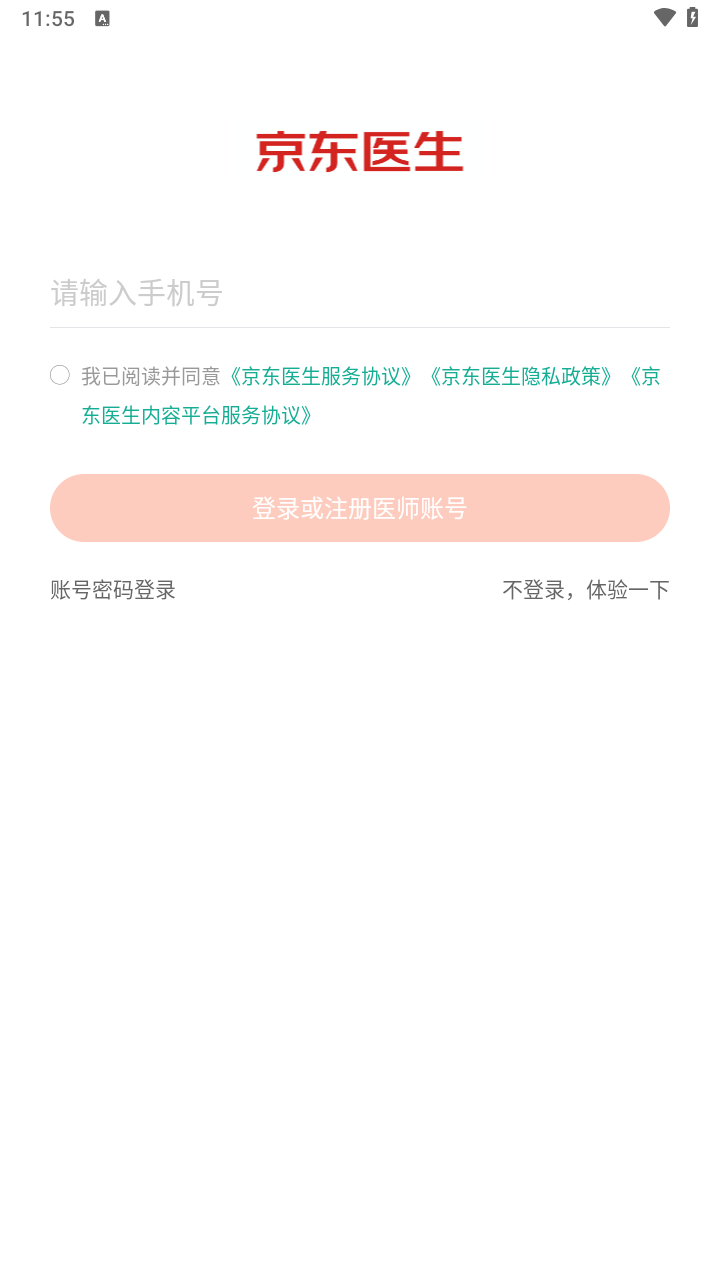This screenshot has height=1280, width=720.
Task: Tap the 京东医生 red logo
Action: point(360,152)
